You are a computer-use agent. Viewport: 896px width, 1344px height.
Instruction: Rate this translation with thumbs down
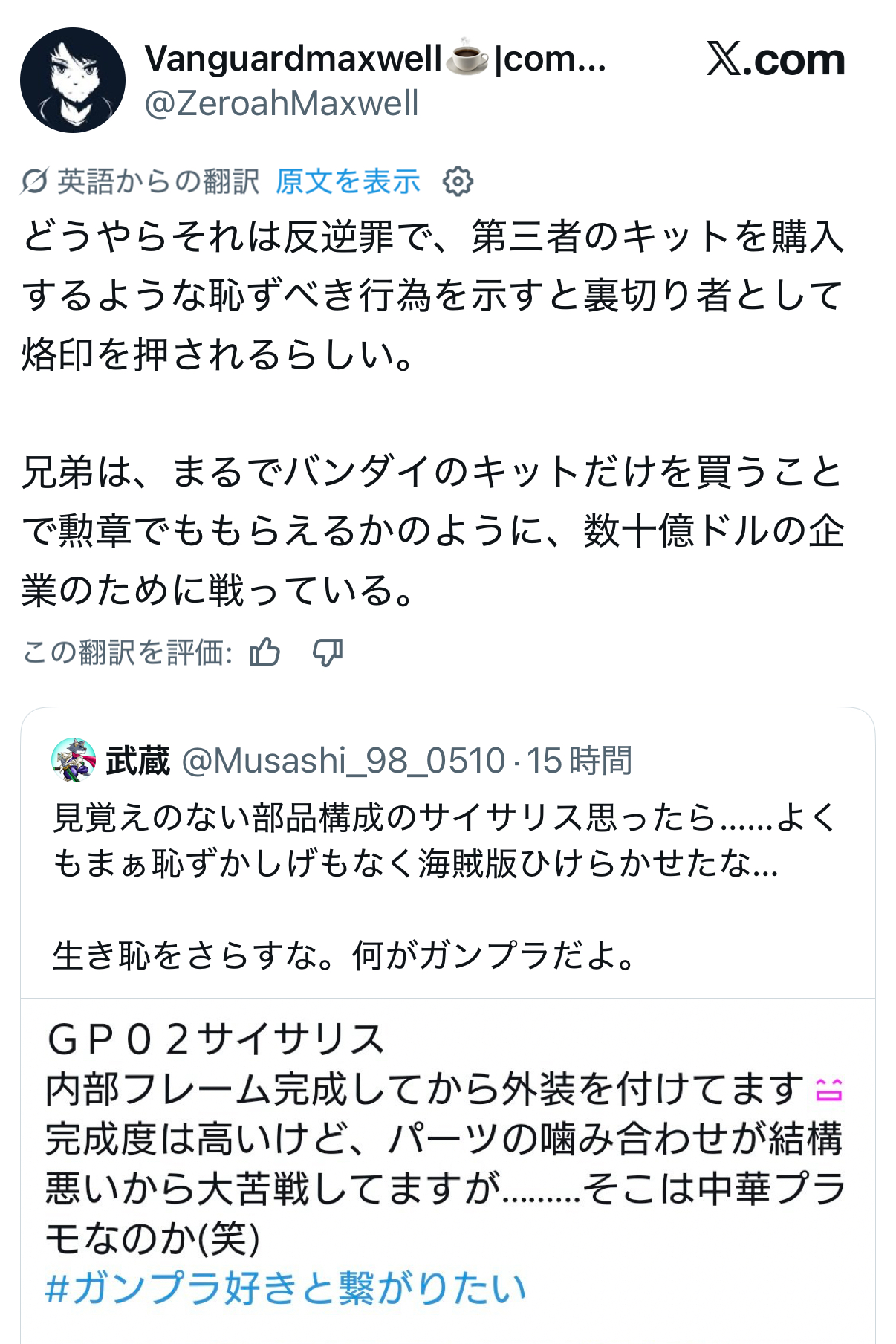328,653
